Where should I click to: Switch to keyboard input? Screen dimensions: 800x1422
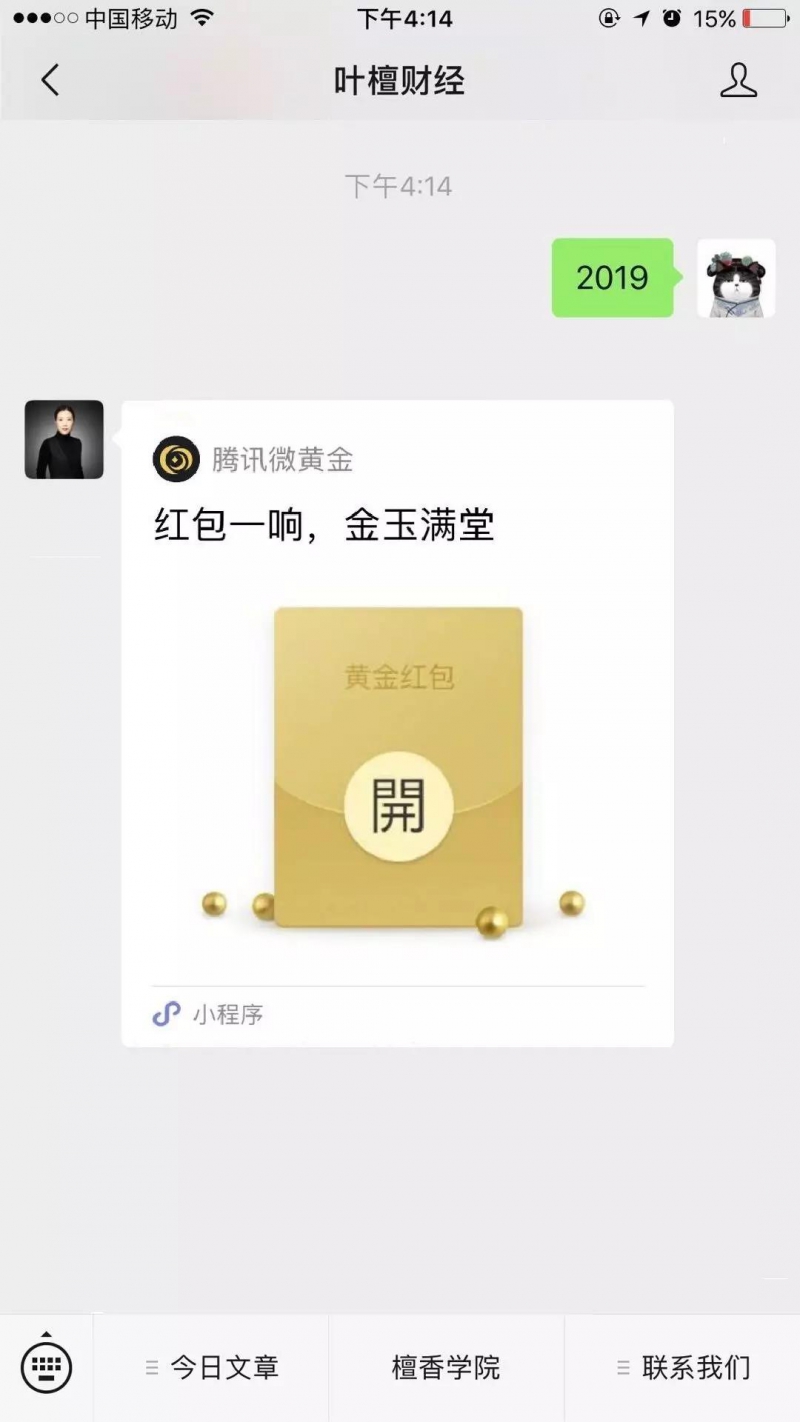[x=46, y=1366]
